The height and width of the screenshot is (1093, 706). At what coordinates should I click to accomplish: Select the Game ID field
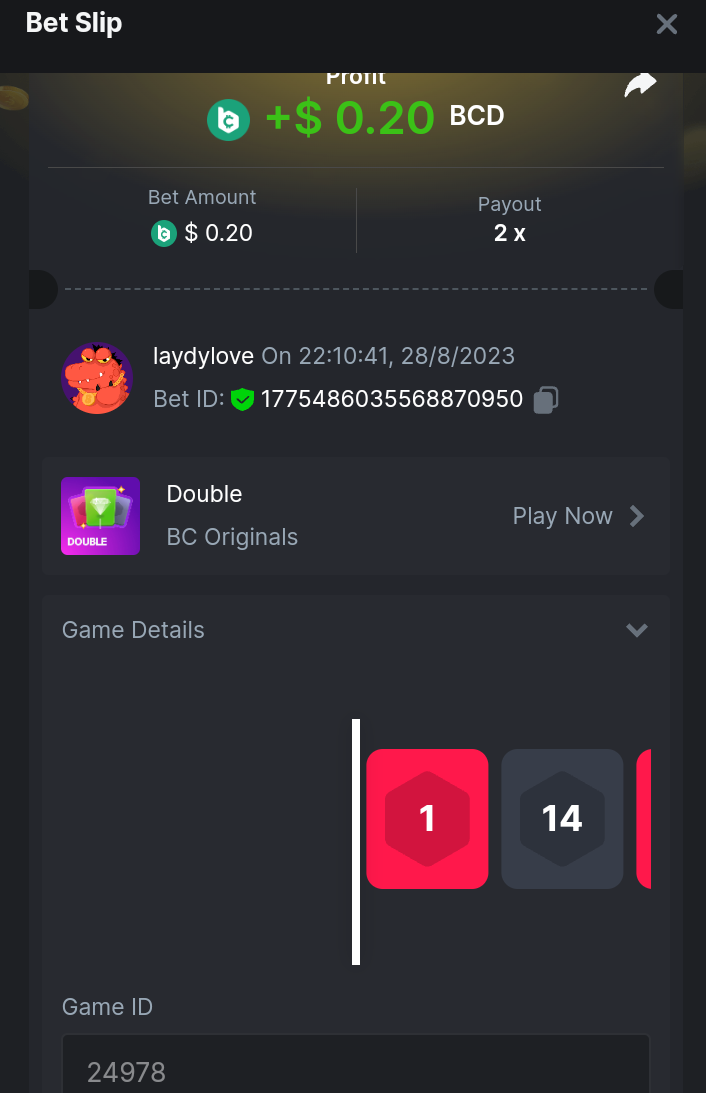[x=356, y=1070]
